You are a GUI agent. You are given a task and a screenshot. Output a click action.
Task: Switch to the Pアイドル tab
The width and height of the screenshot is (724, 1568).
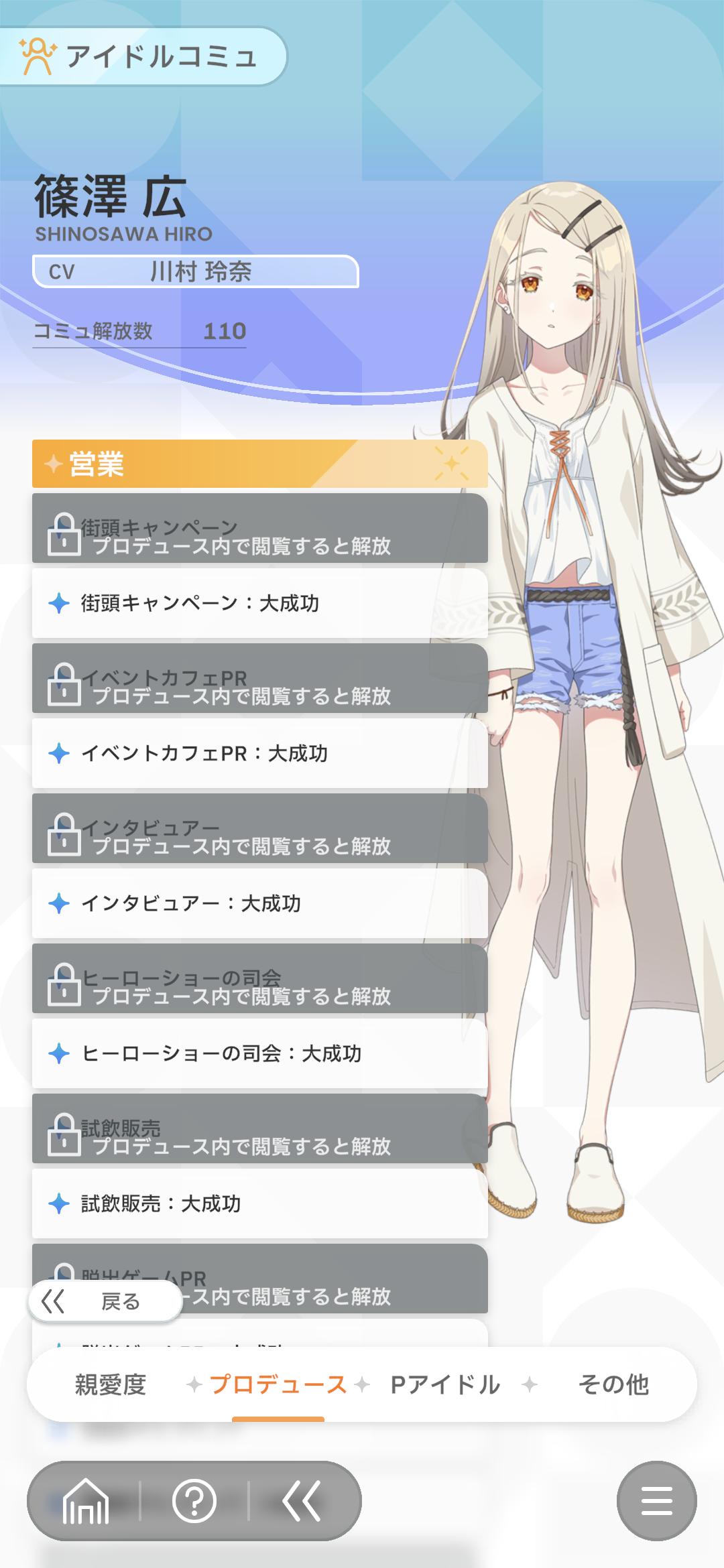[446, 1384]
